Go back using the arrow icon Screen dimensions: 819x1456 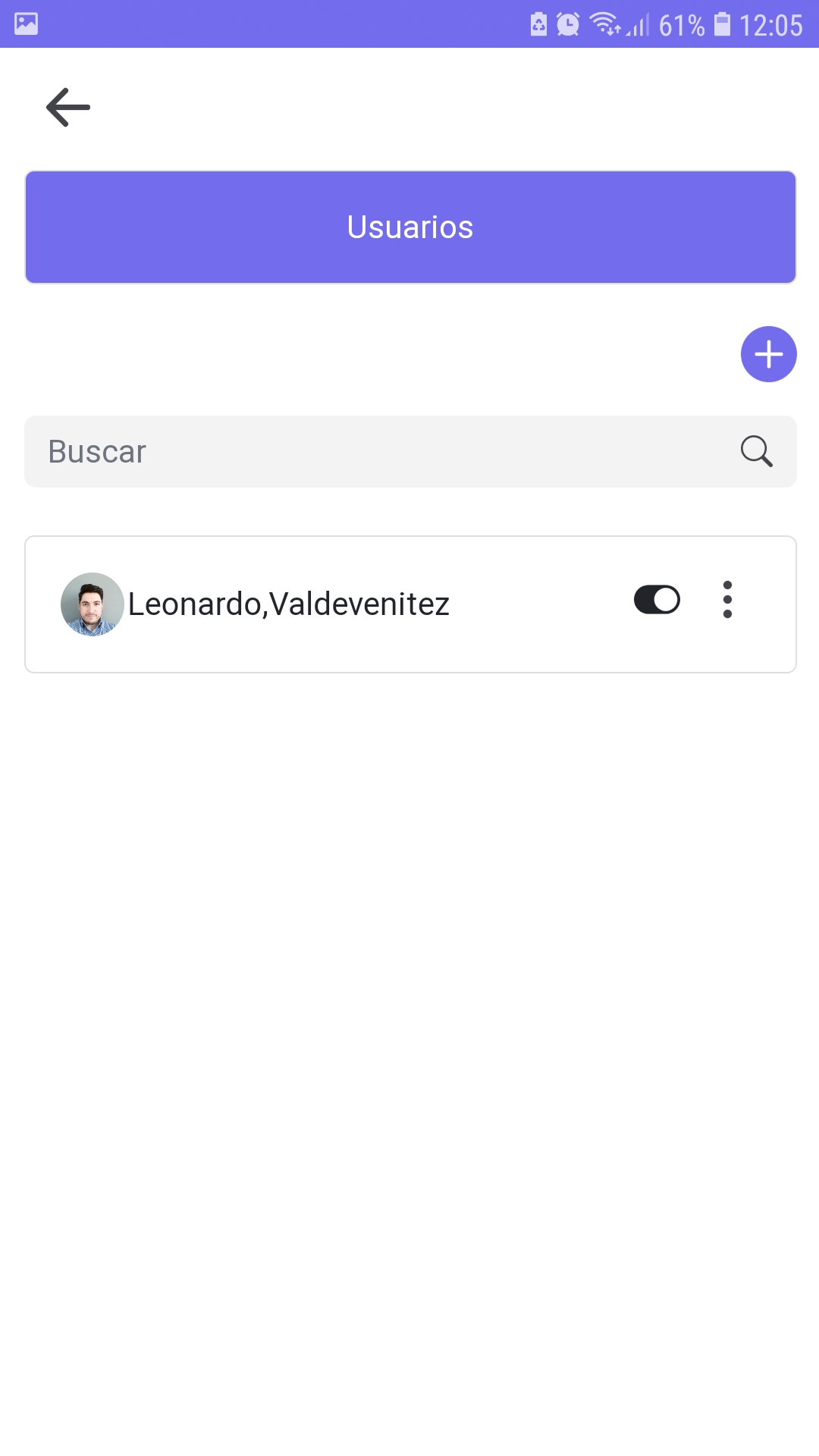[x=68, y=107]
